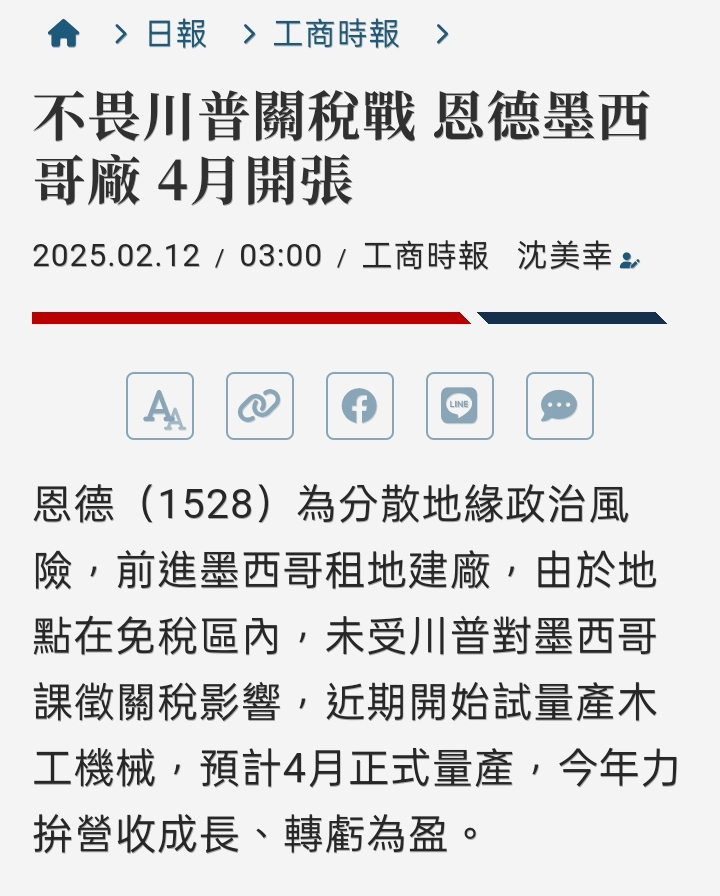Share the article on Facebook
The width and height of the screenshot is (720, 896).
pos(360,406)
